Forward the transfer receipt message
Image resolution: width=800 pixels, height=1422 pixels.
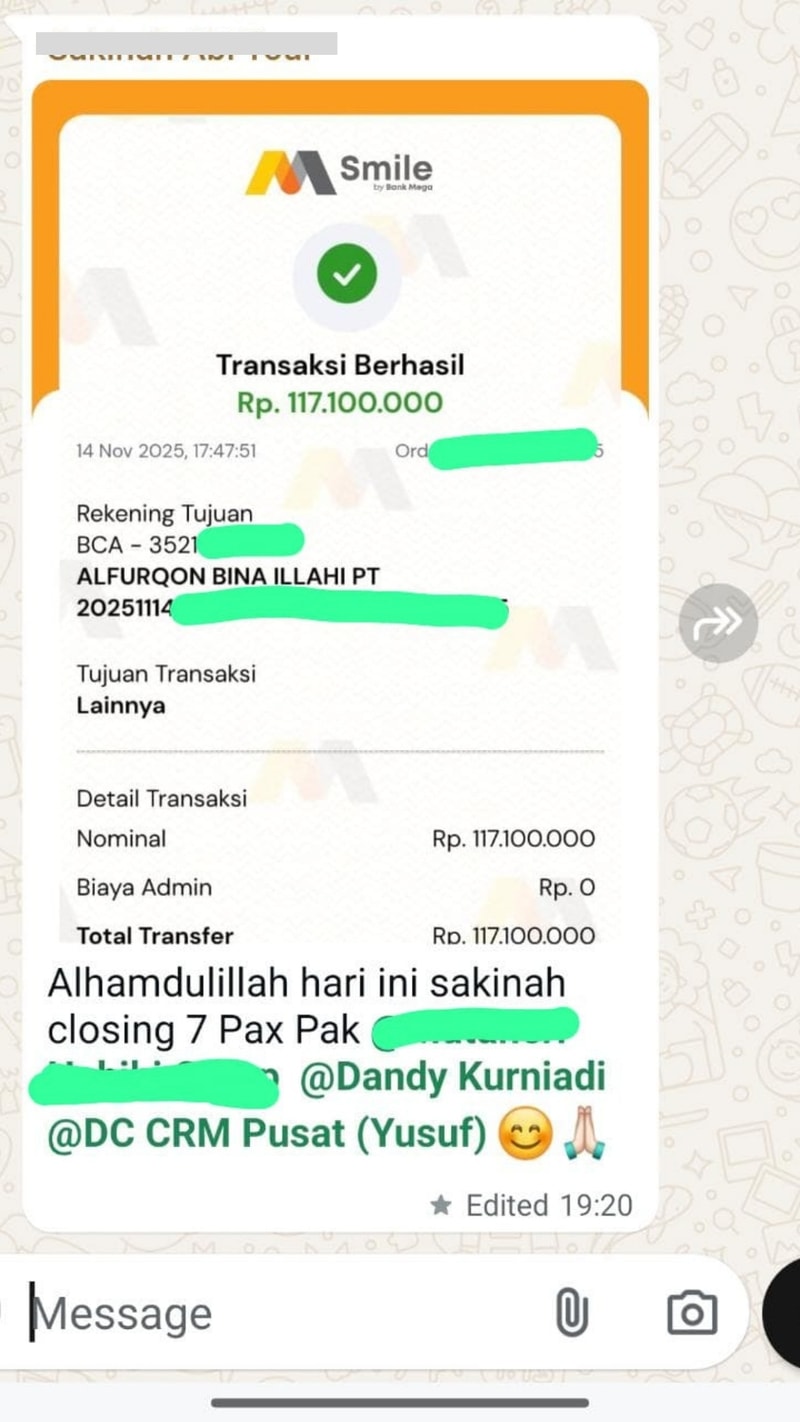(718, 623)
